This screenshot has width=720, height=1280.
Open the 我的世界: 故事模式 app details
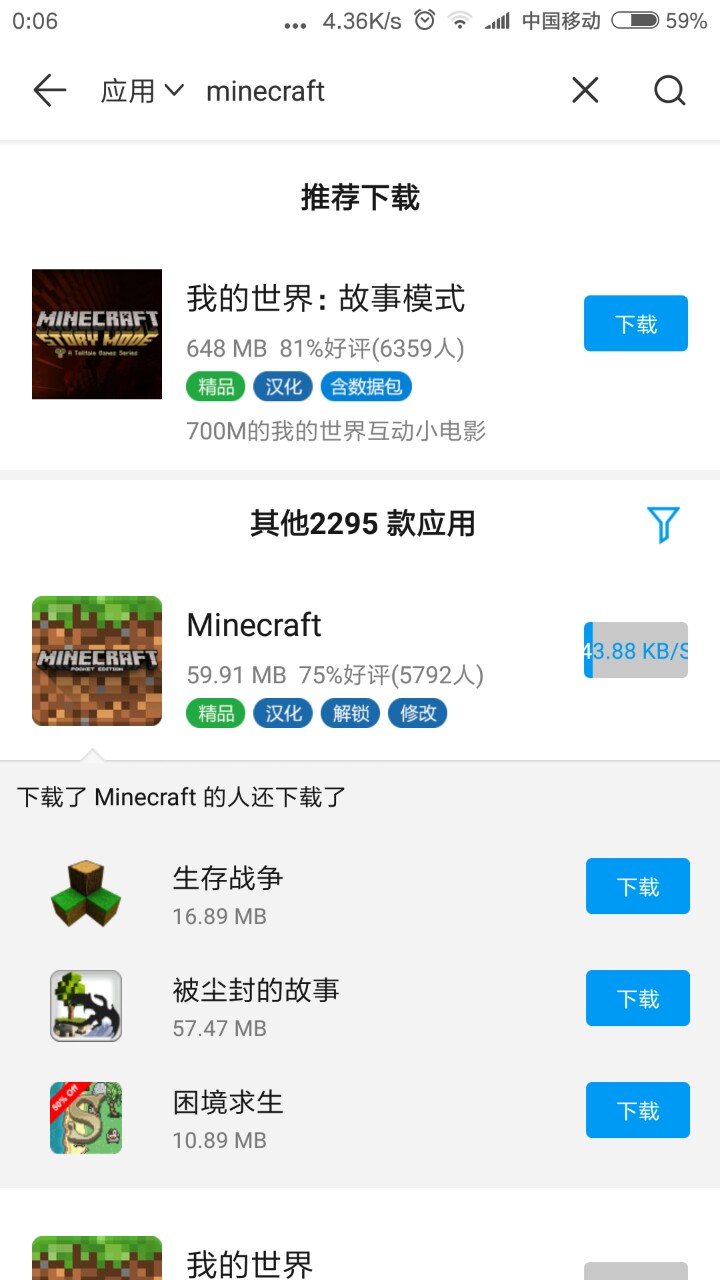(x=326, y=299)
